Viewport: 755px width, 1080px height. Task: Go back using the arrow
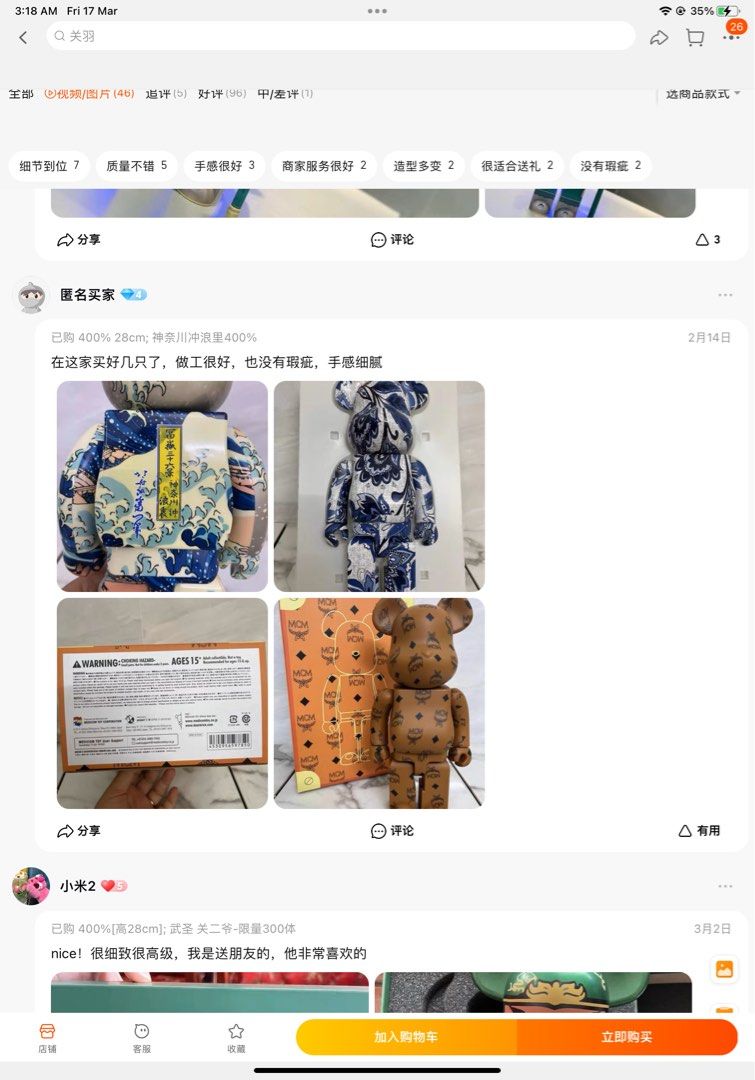(24, 37)
